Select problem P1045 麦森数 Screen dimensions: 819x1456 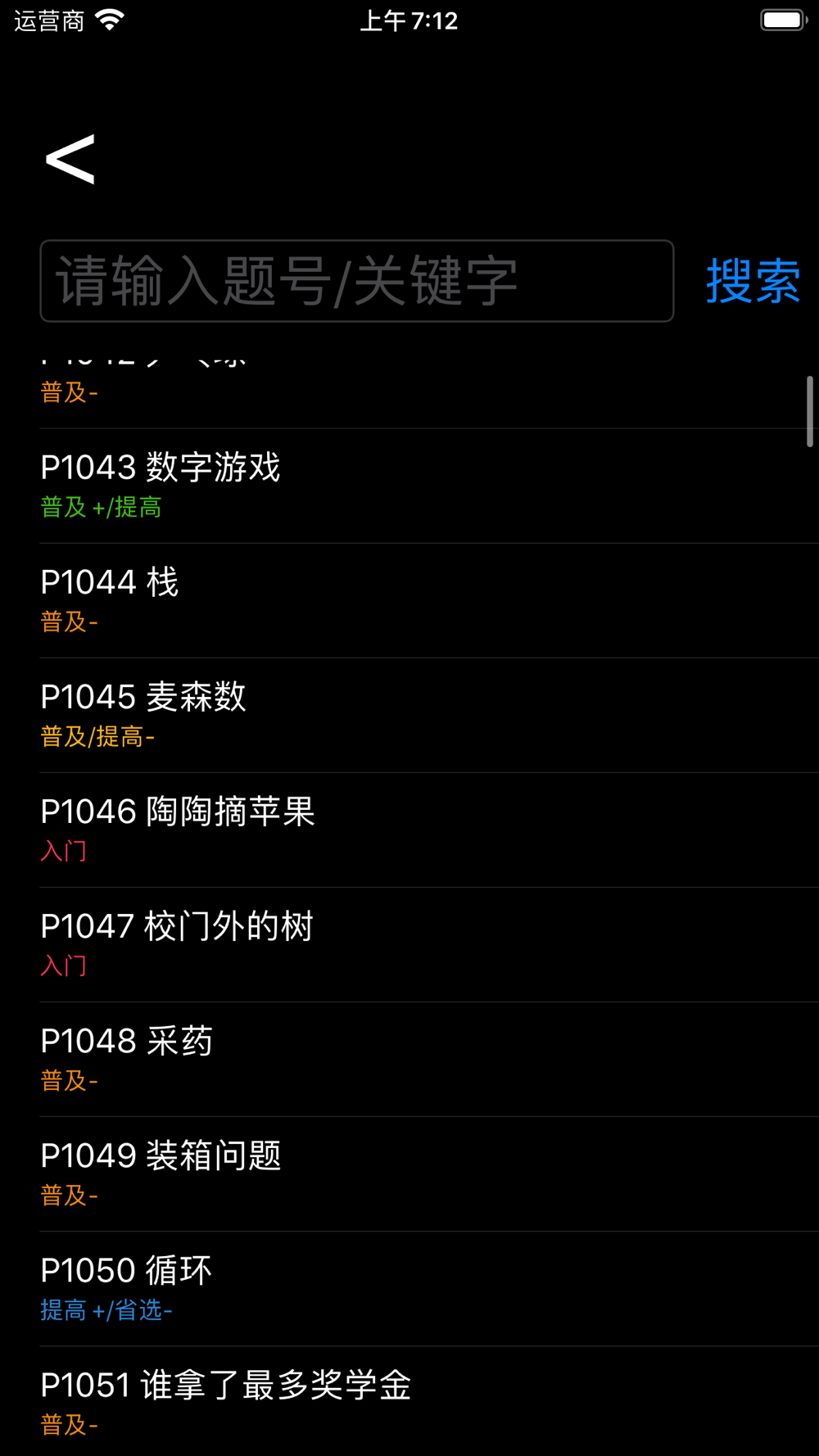pyautogui.click(x=429, y=715)
